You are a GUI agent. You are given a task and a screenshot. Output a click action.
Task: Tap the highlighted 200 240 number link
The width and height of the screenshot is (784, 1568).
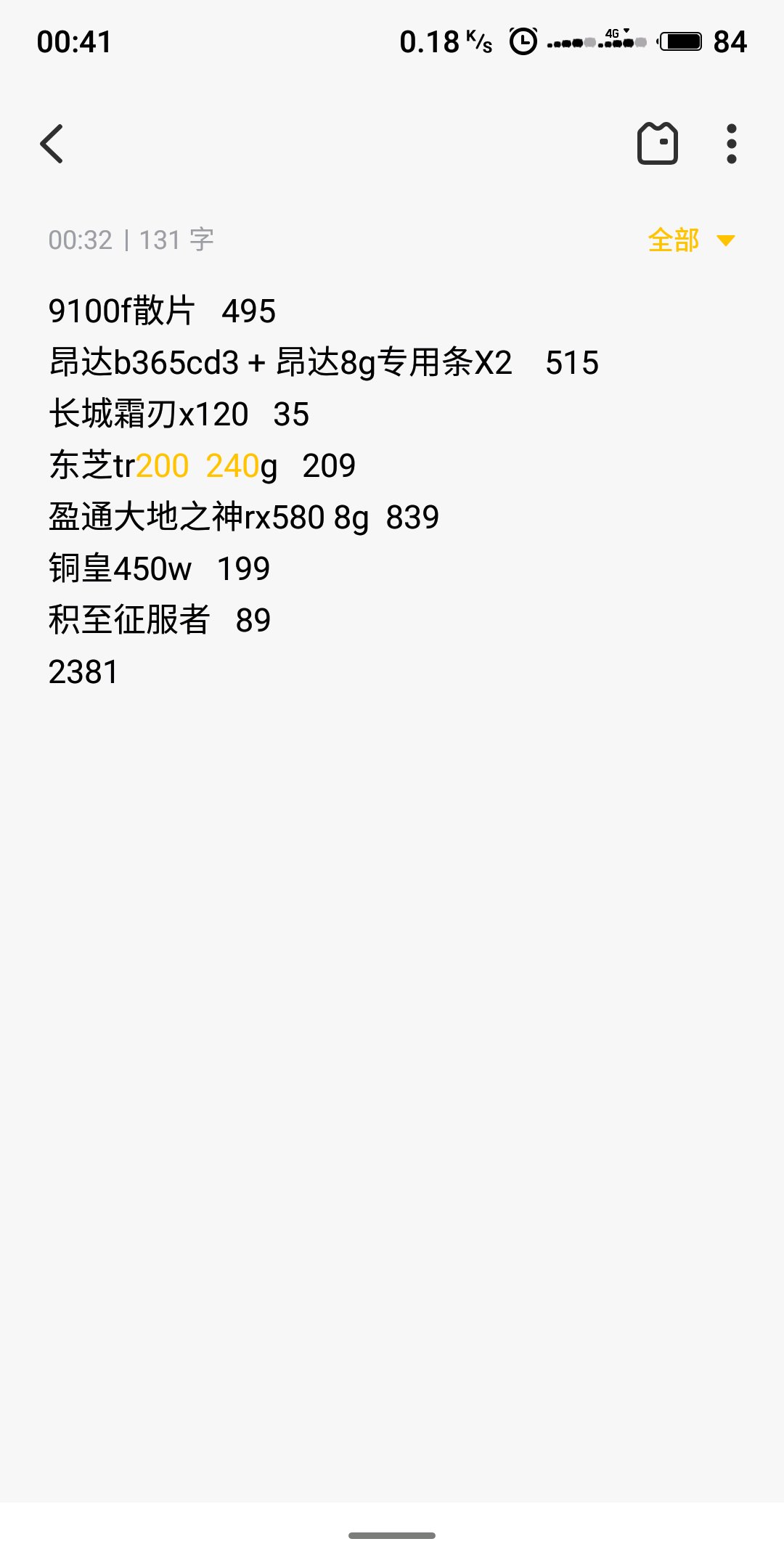(197, 466)
